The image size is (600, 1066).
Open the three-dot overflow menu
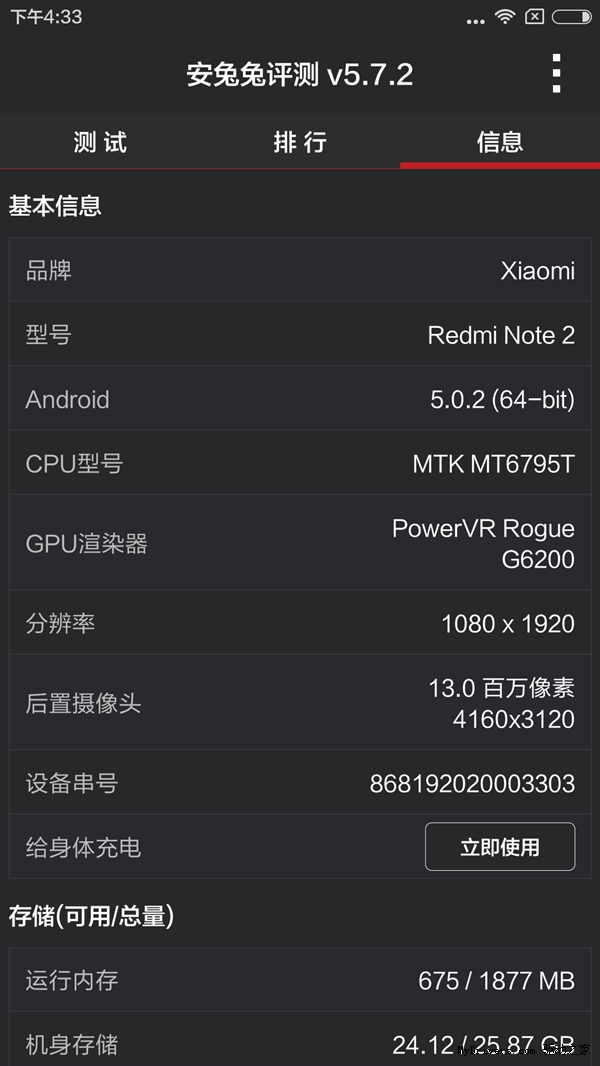click(x=556, y=74)
